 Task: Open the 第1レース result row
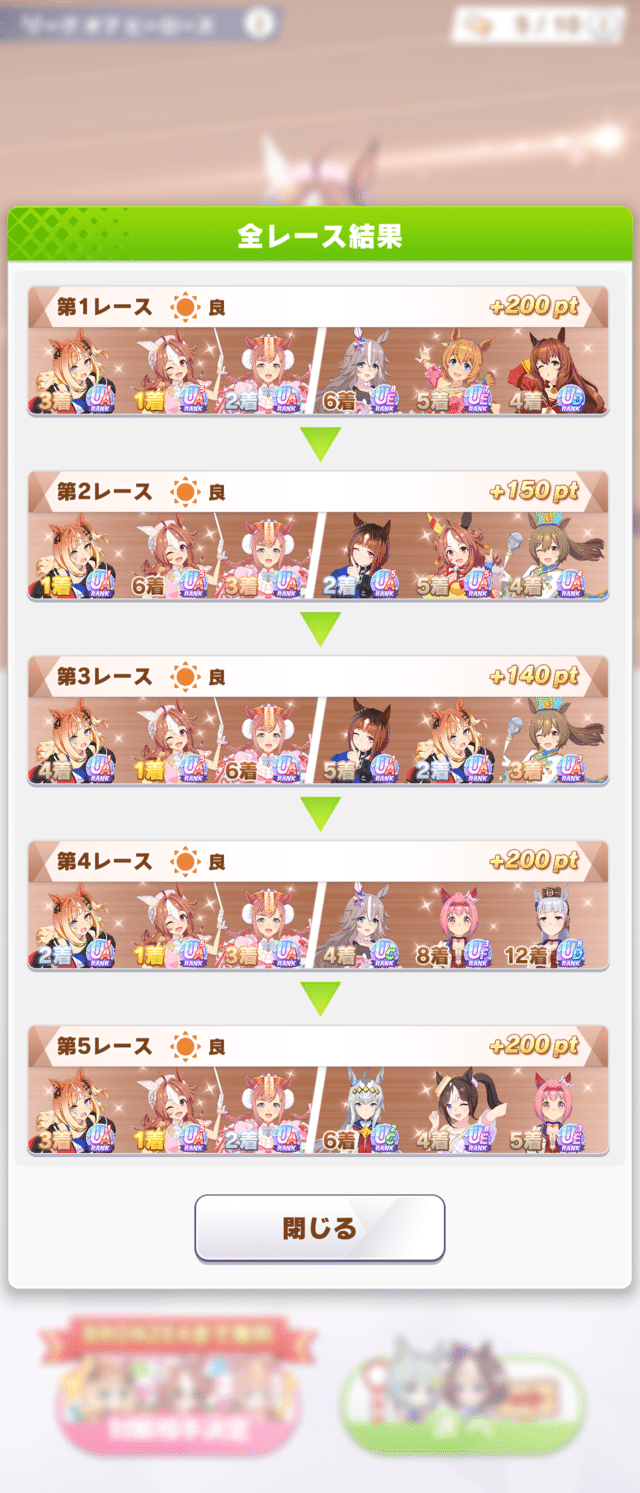click(318, 351)
